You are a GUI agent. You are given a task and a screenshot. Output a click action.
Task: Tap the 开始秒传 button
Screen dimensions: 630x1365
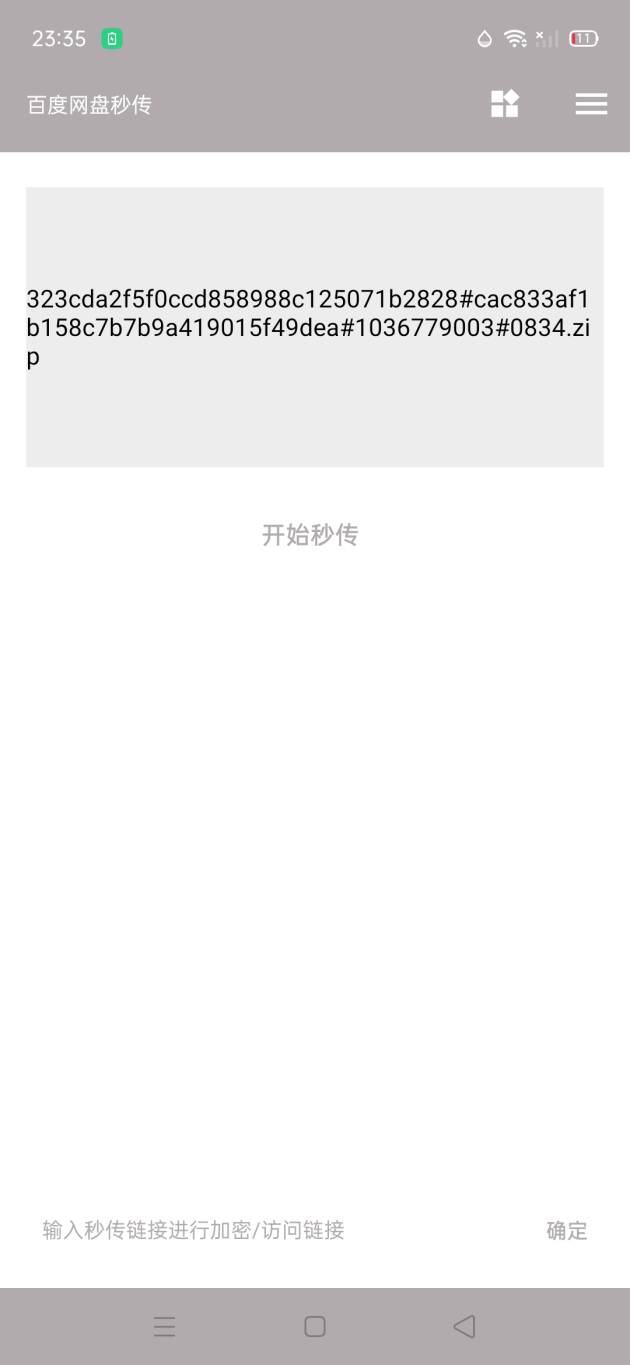pos(310,535)
